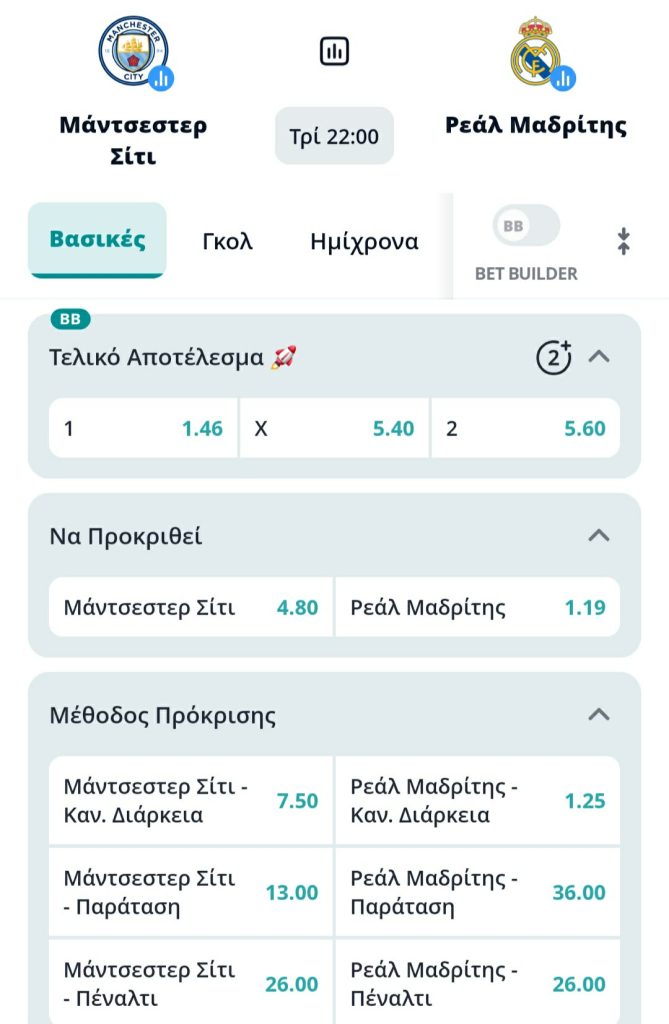Select the Βασικές tab
669x1024 pixels.
[x=97, y=240]
